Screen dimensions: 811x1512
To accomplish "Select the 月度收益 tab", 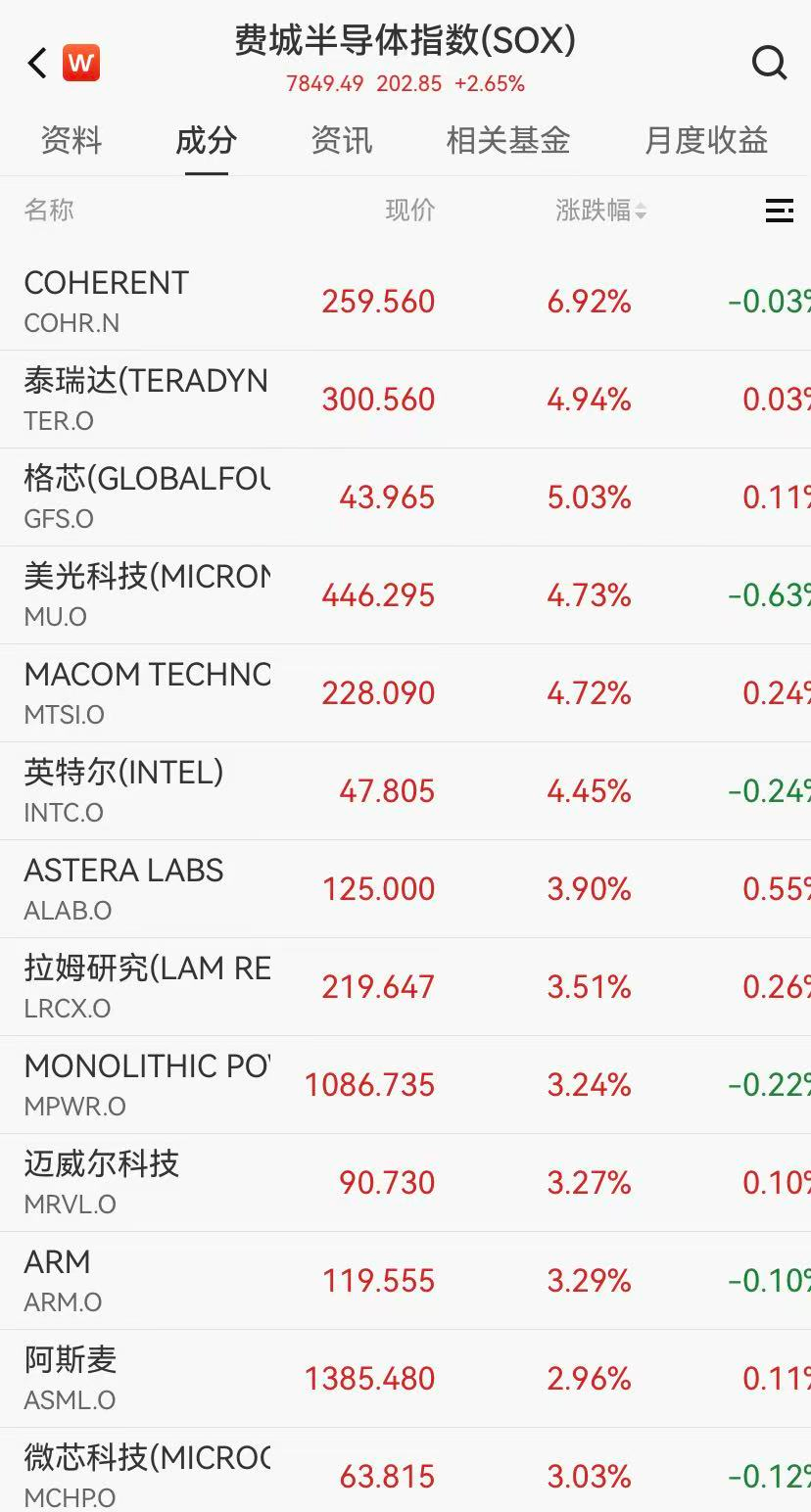I will (x=705, y=140).
